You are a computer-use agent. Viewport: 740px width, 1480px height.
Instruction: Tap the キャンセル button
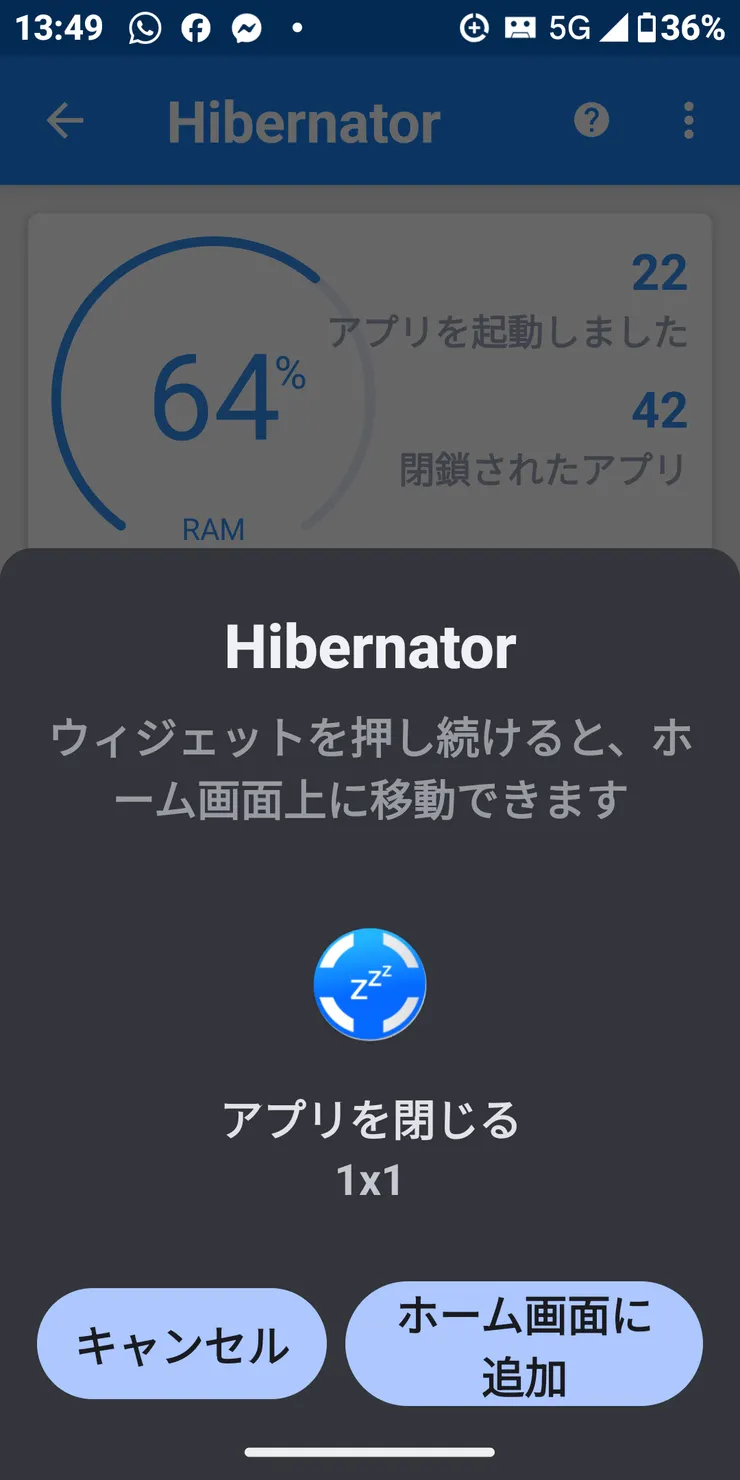182,1344
